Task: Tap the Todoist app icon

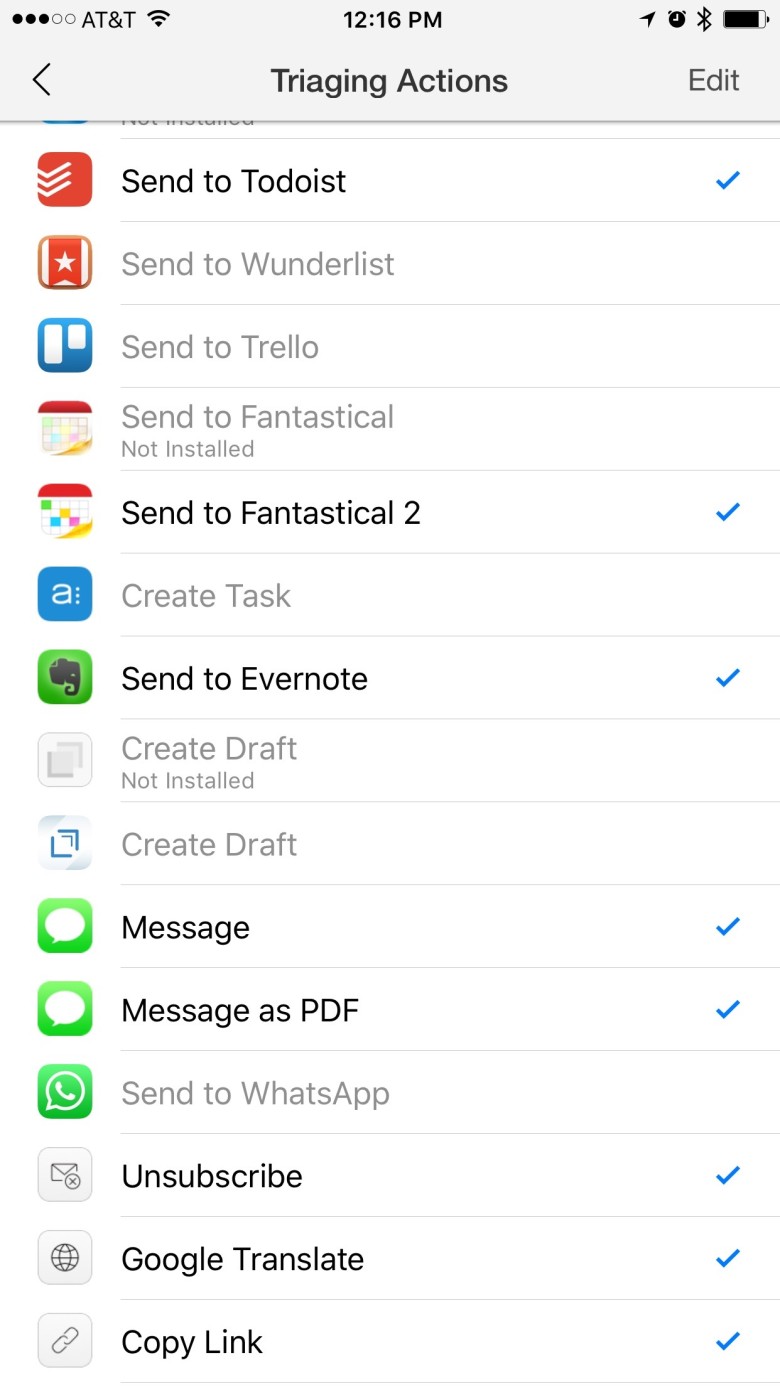Action: pos(64,179)
